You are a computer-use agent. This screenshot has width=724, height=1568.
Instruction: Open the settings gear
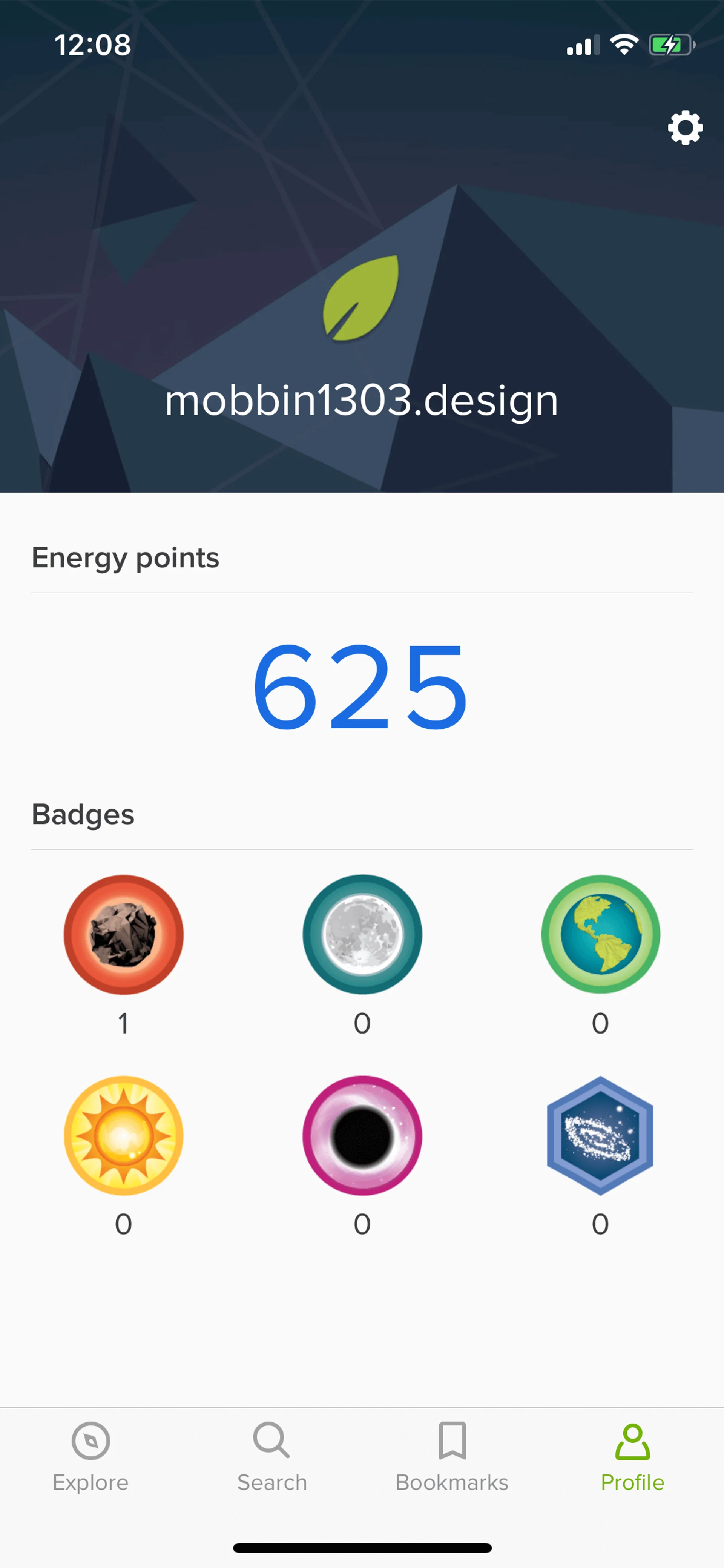coord(685,128)
